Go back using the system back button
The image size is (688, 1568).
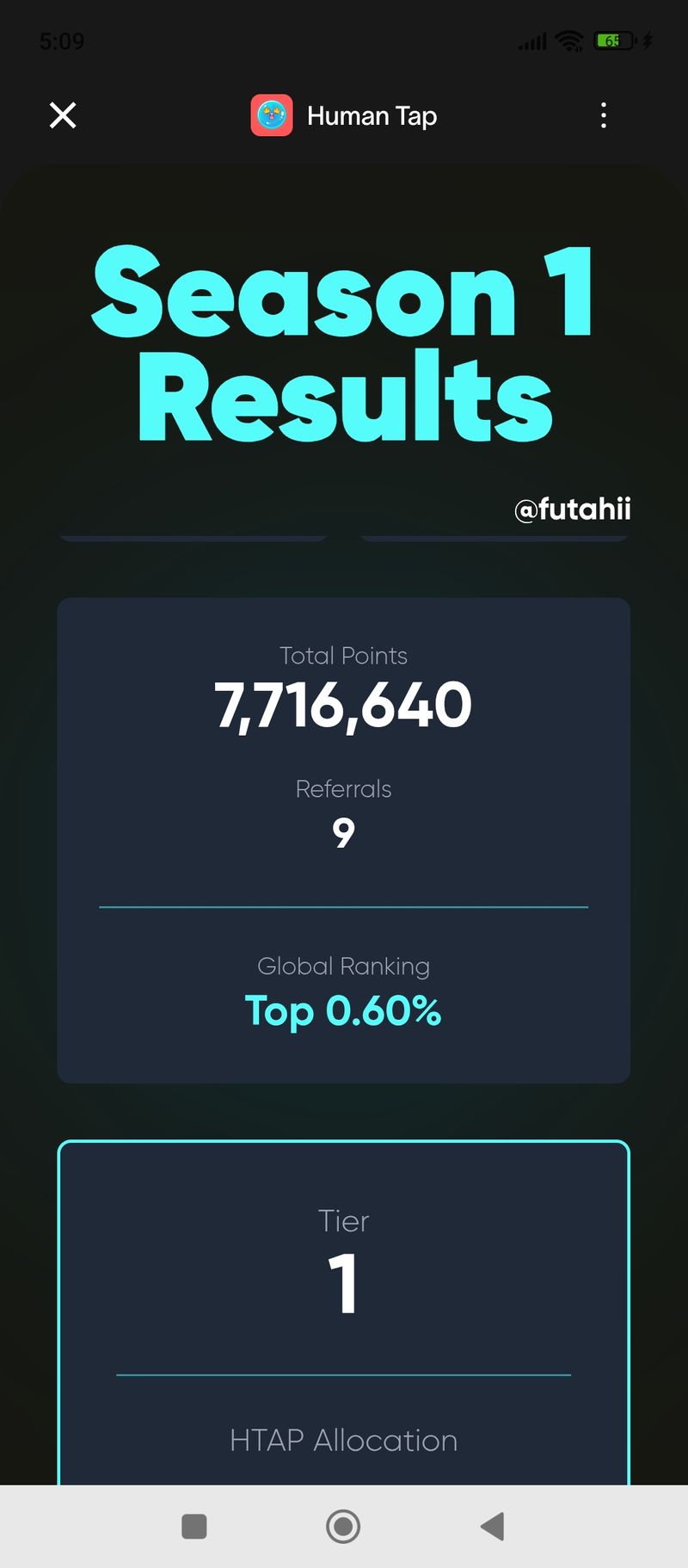(492, 1526)
